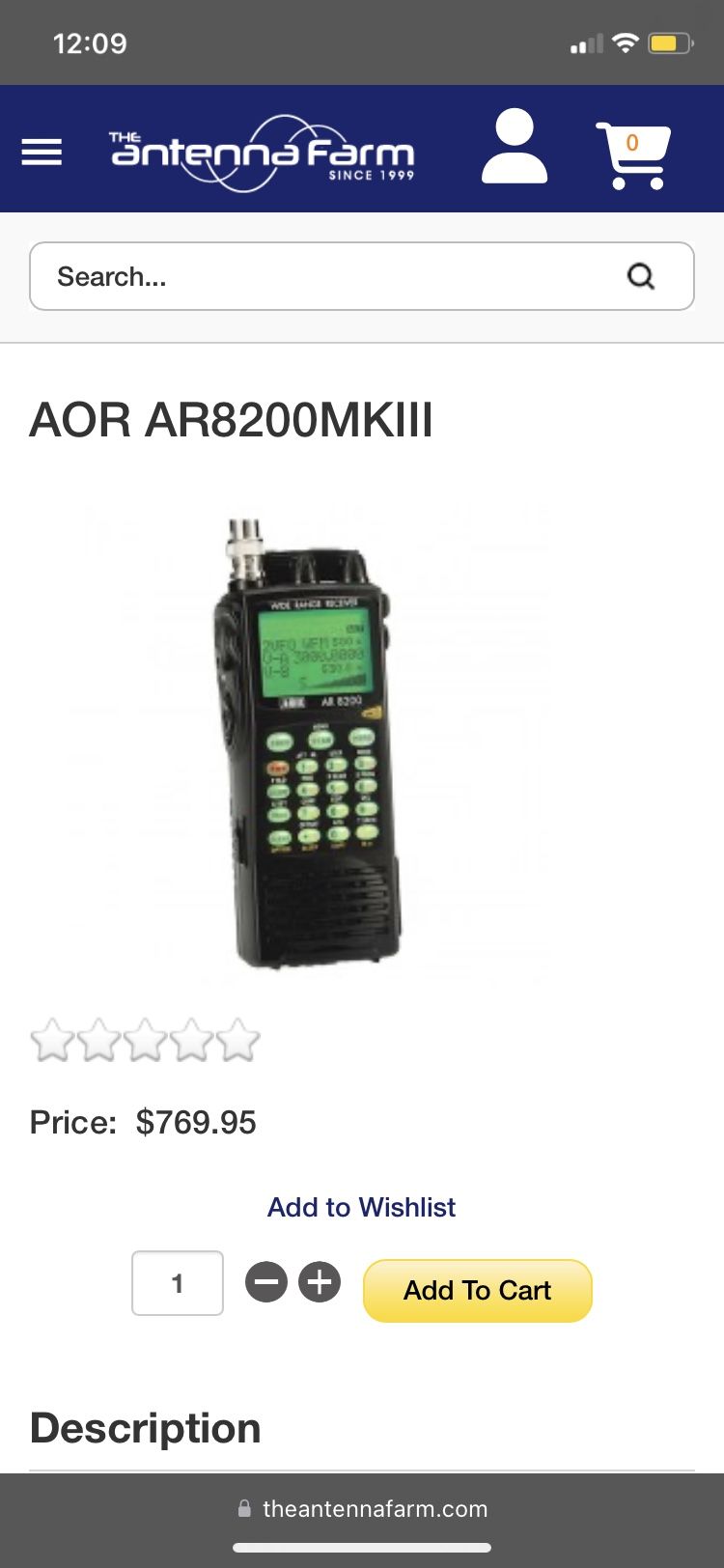
Task: Open the user account icon
Action: coord(515,147)
